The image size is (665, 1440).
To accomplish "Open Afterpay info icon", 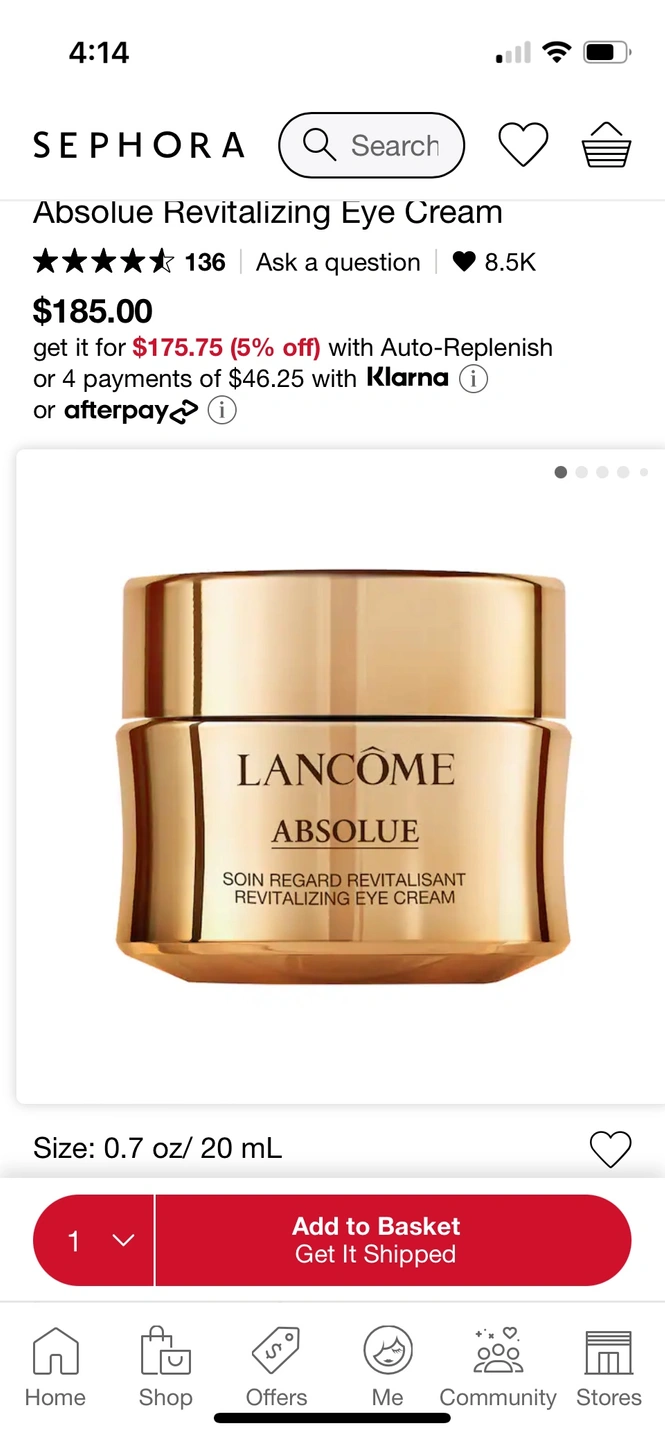I will coord(222,410).
